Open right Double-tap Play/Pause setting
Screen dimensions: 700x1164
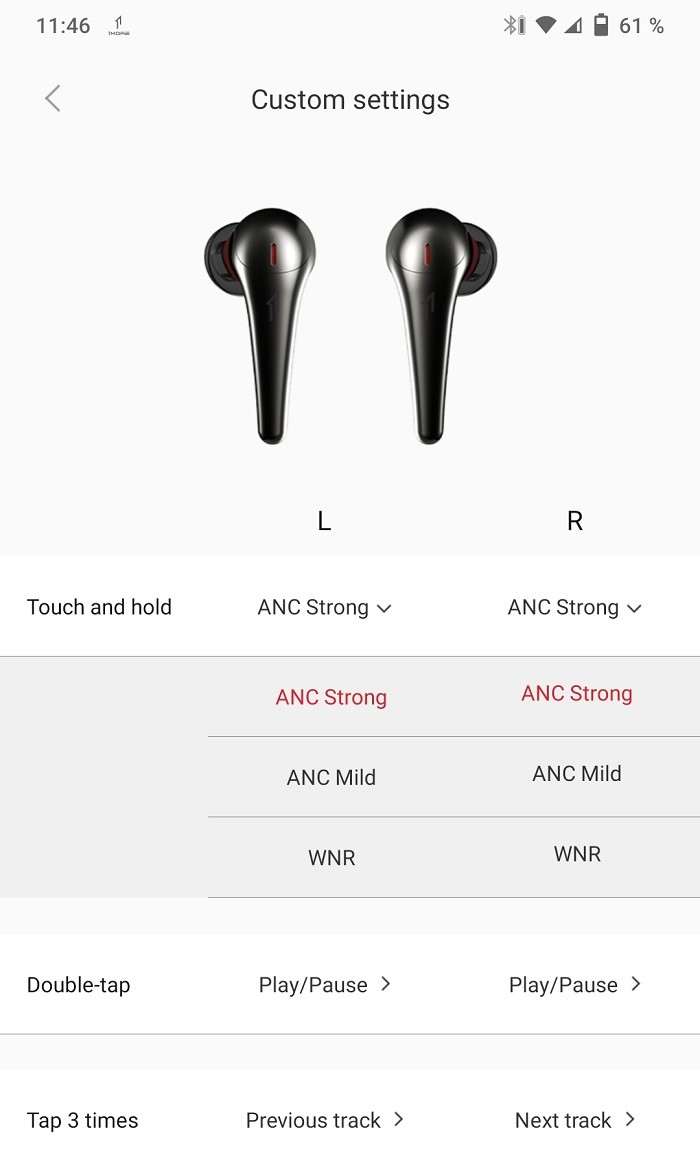(574, 985)
